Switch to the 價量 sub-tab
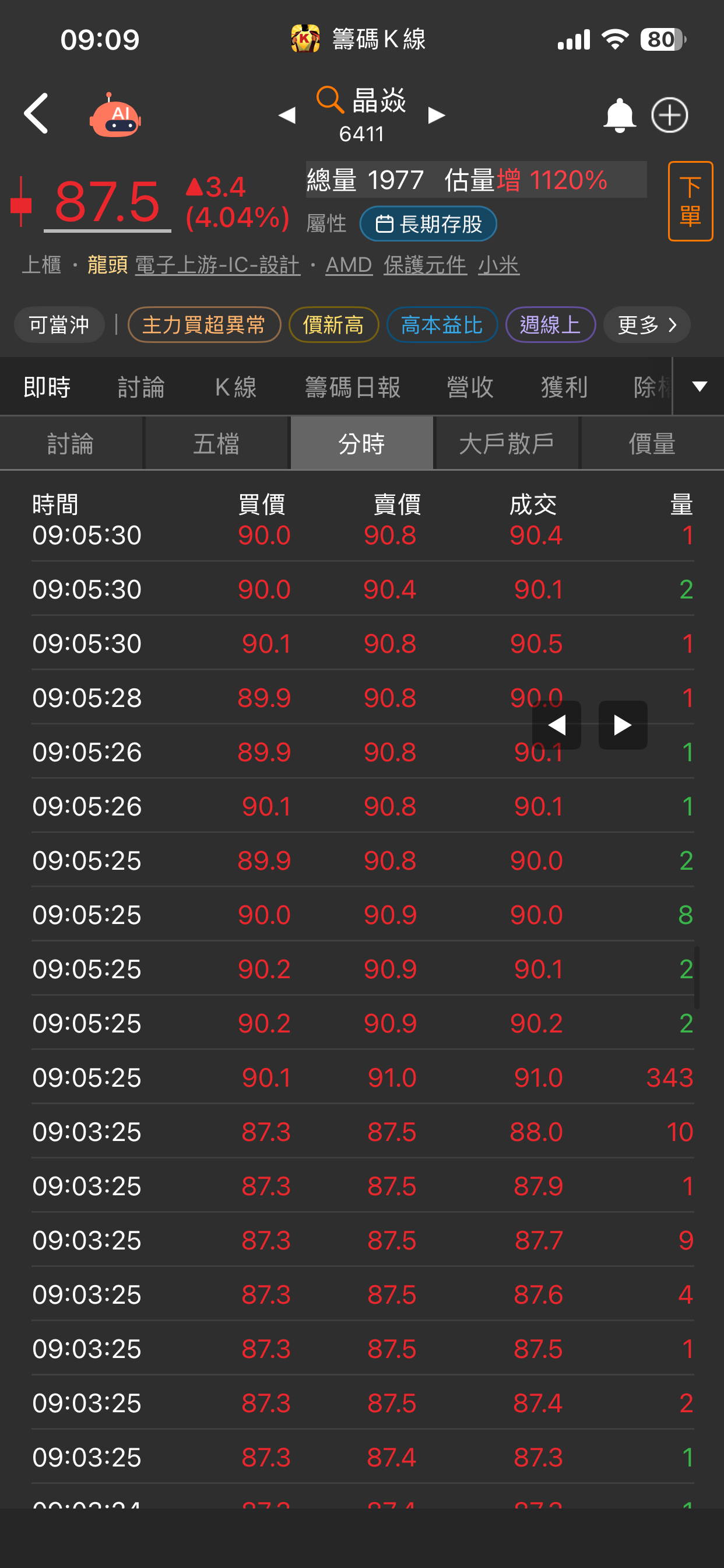Image resolution: width=724 pixels, height=1568 pixels. [x=652, y=444]
